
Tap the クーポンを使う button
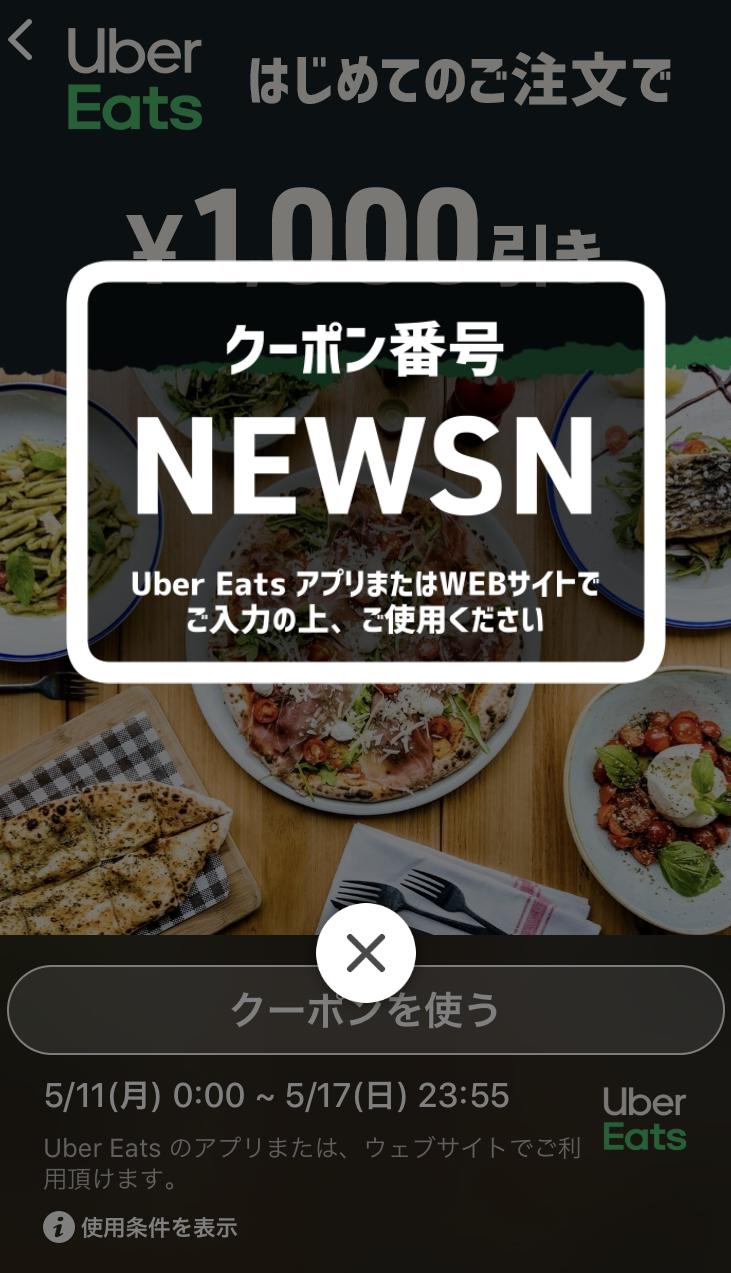click(x=366, y=1010)
